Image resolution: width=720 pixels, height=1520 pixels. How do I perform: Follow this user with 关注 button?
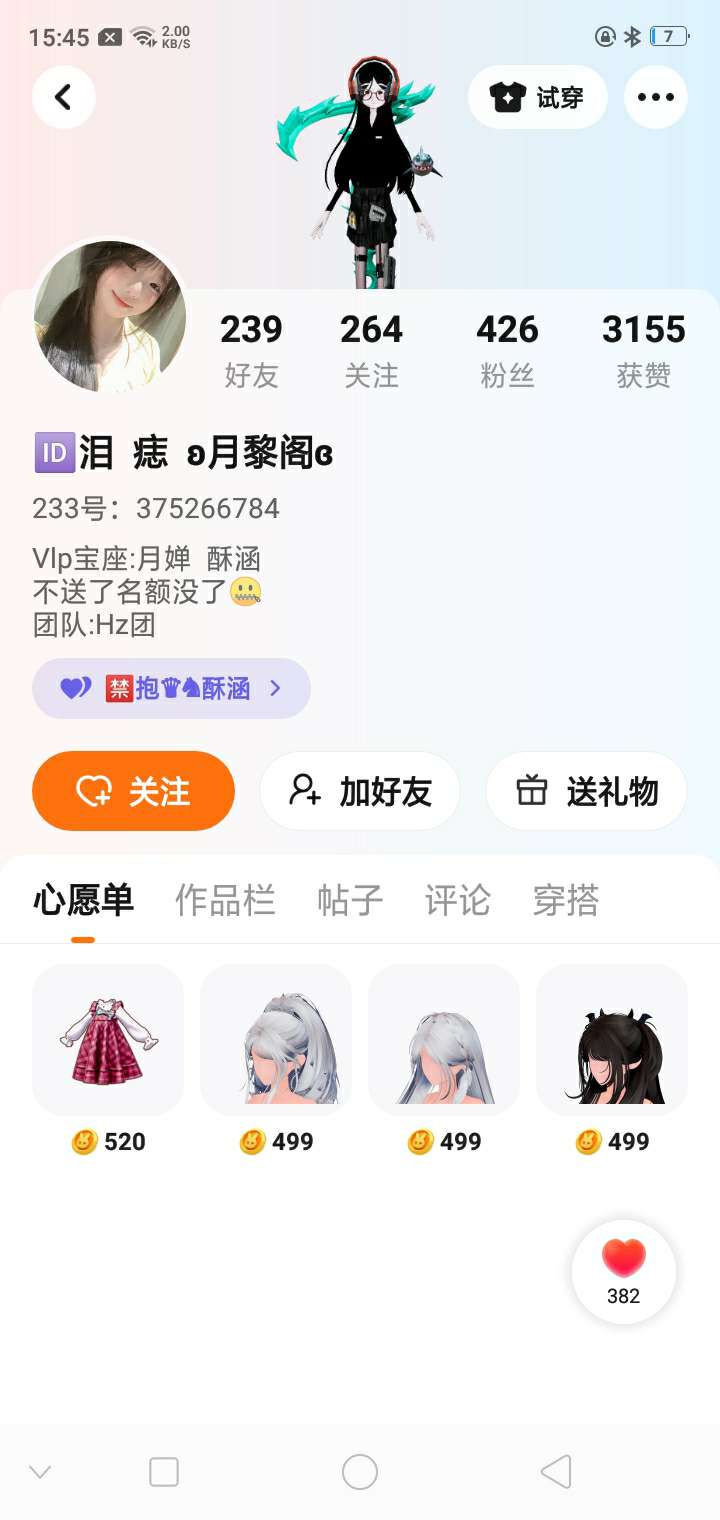click(x=133, y=791)
